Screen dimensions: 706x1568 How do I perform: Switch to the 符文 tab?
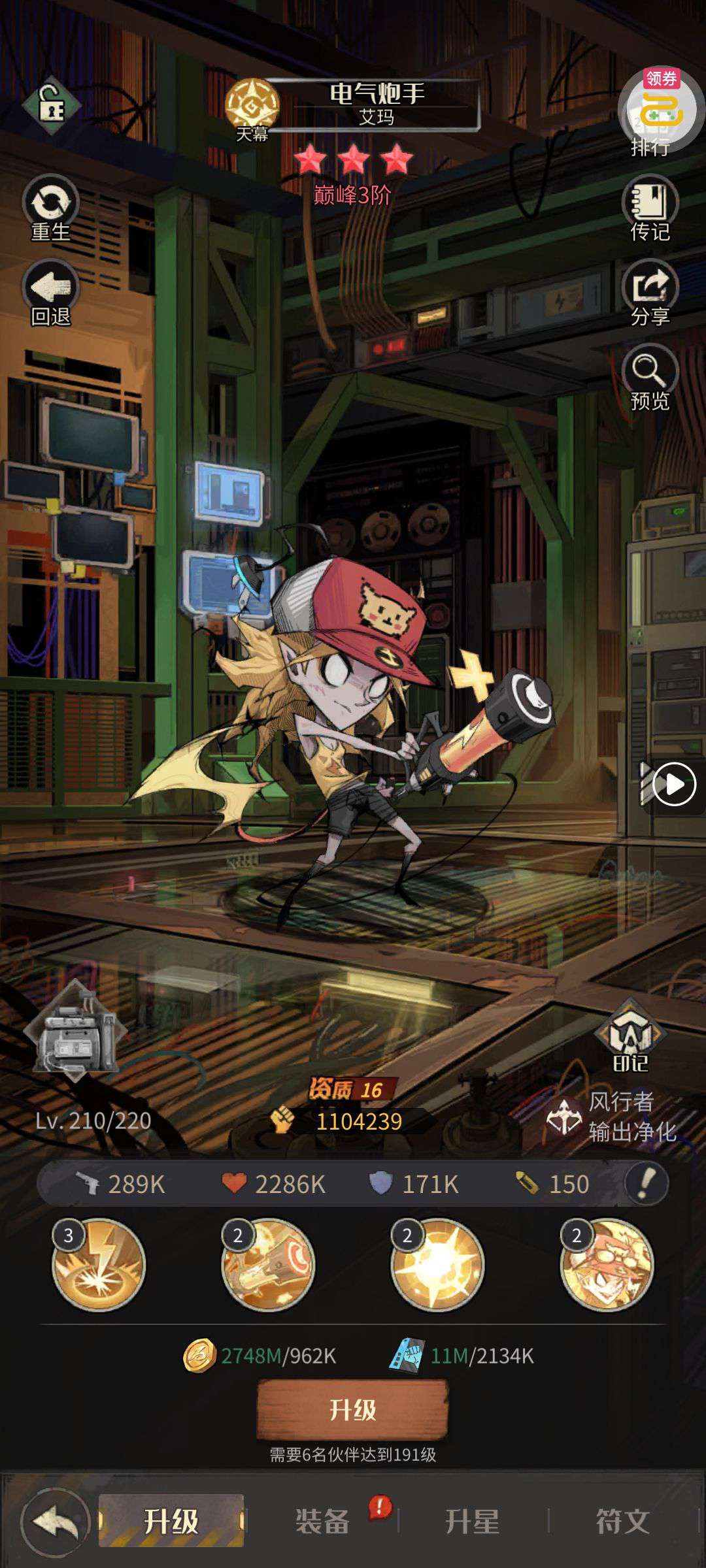tap(622, 1522)
